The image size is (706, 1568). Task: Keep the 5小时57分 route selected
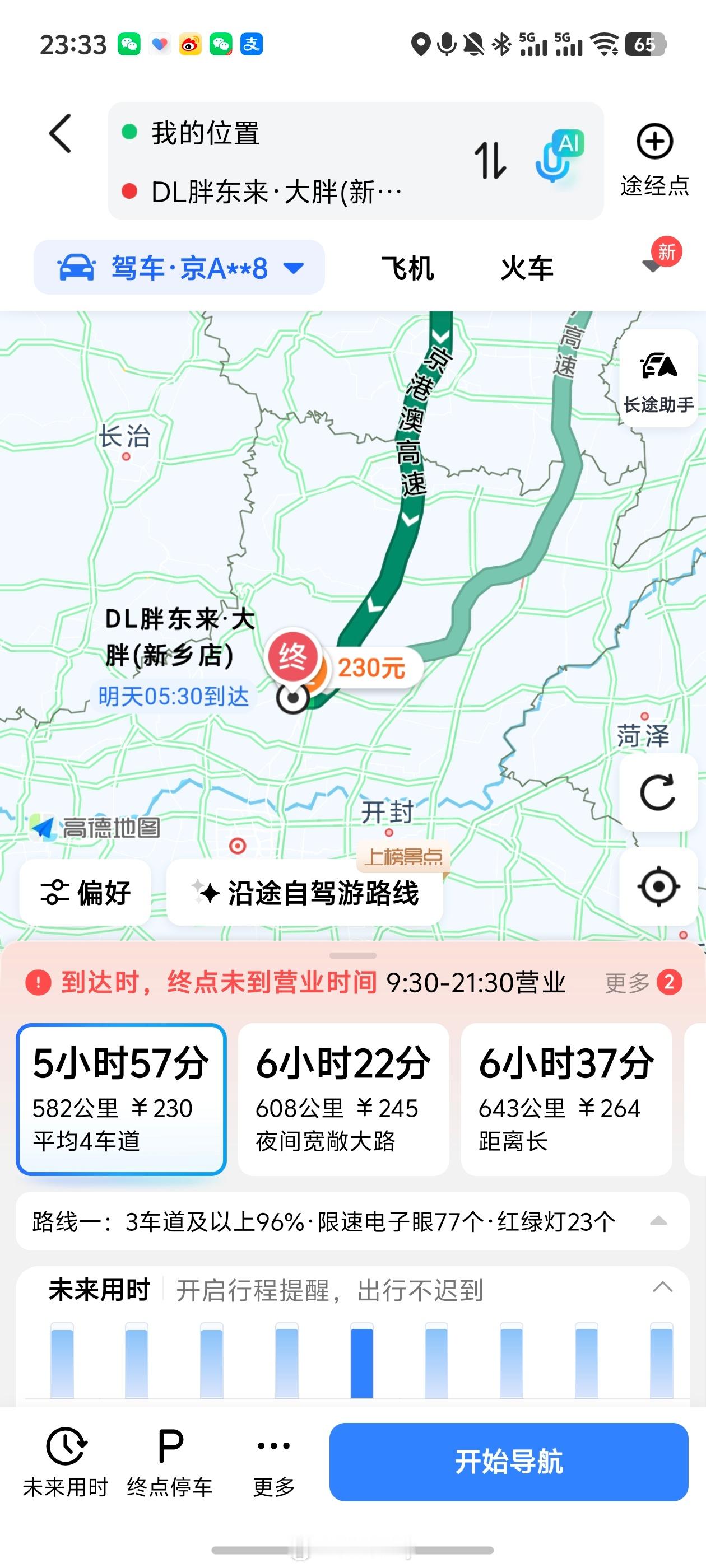122,1096
